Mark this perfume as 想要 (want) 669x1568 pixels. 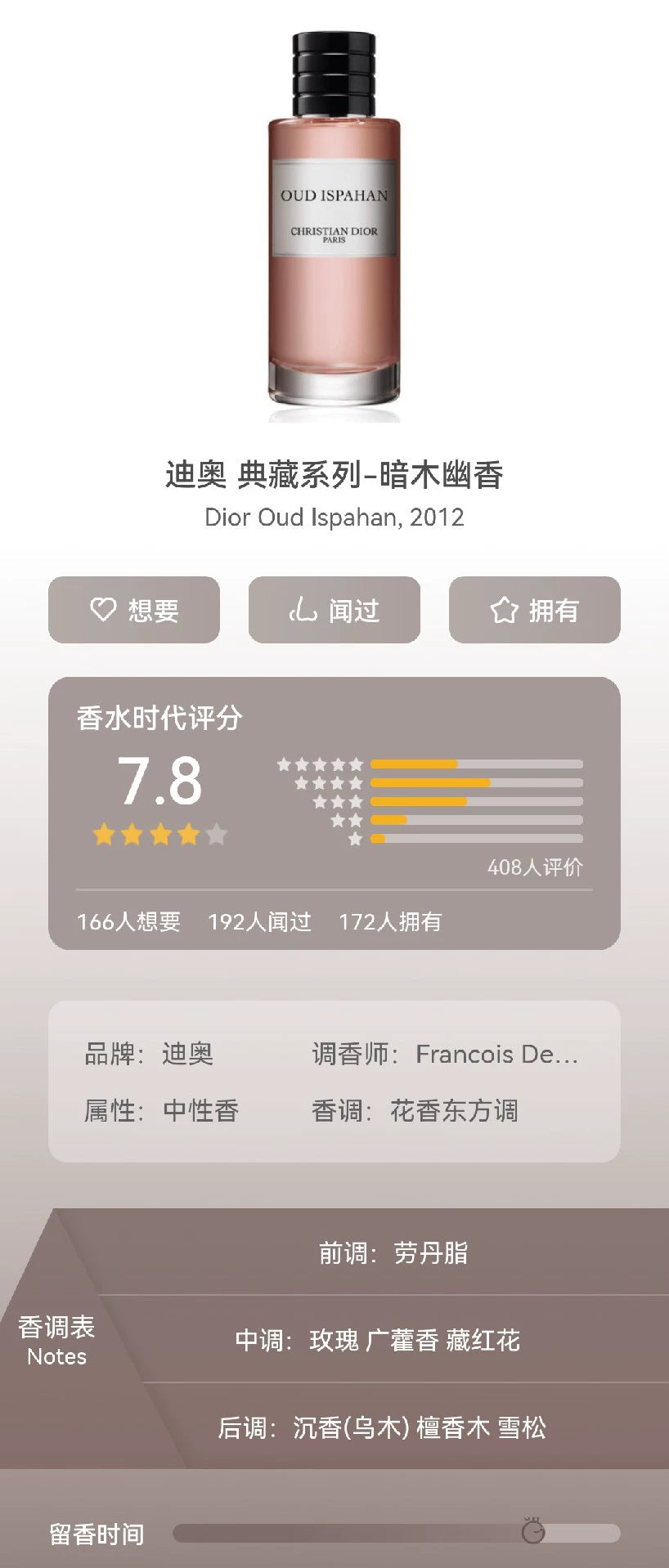[x=134, y=610]
